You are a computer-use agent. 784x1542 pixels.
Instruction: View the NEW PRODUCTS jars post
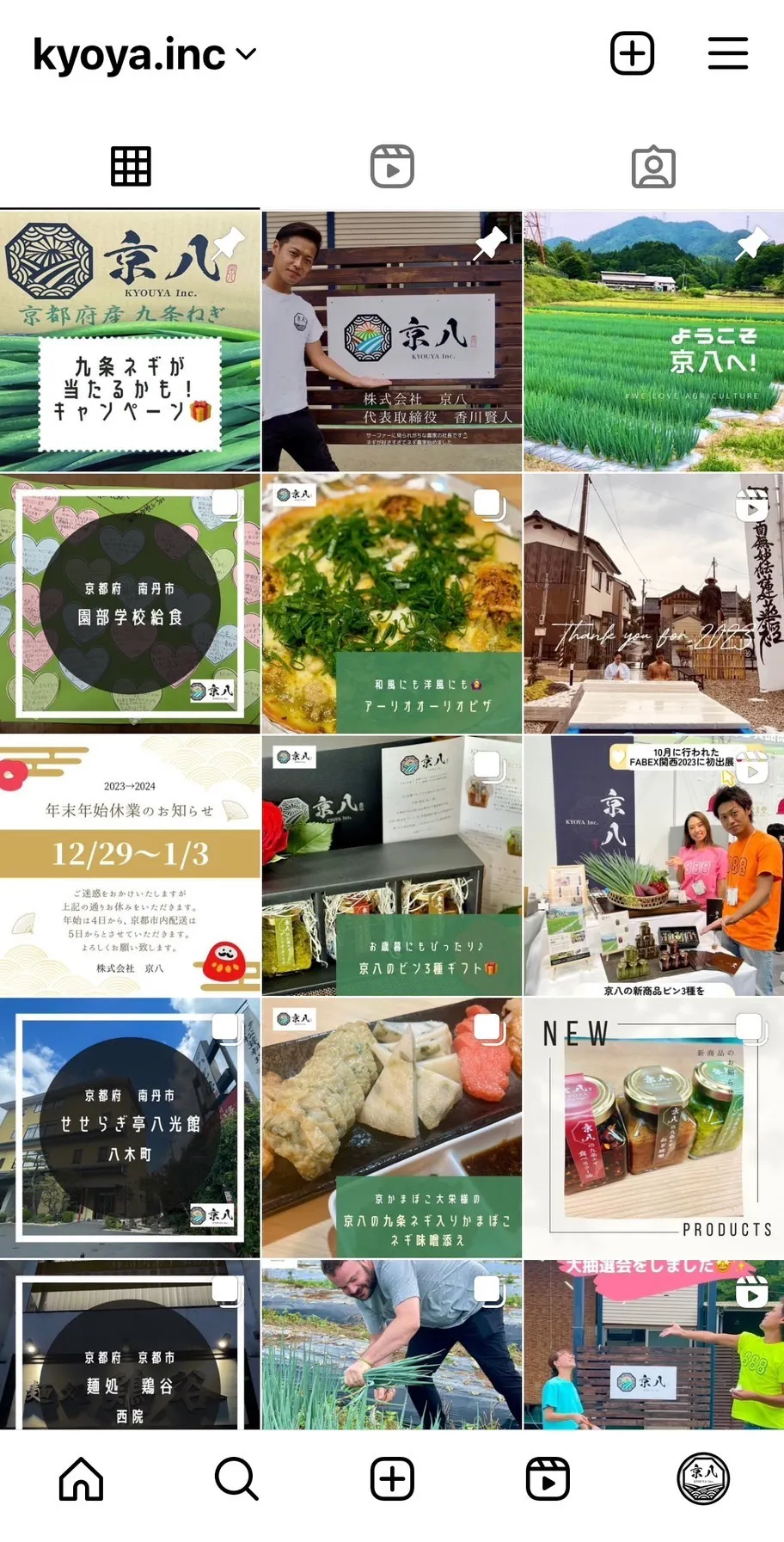click(653, 1127)
